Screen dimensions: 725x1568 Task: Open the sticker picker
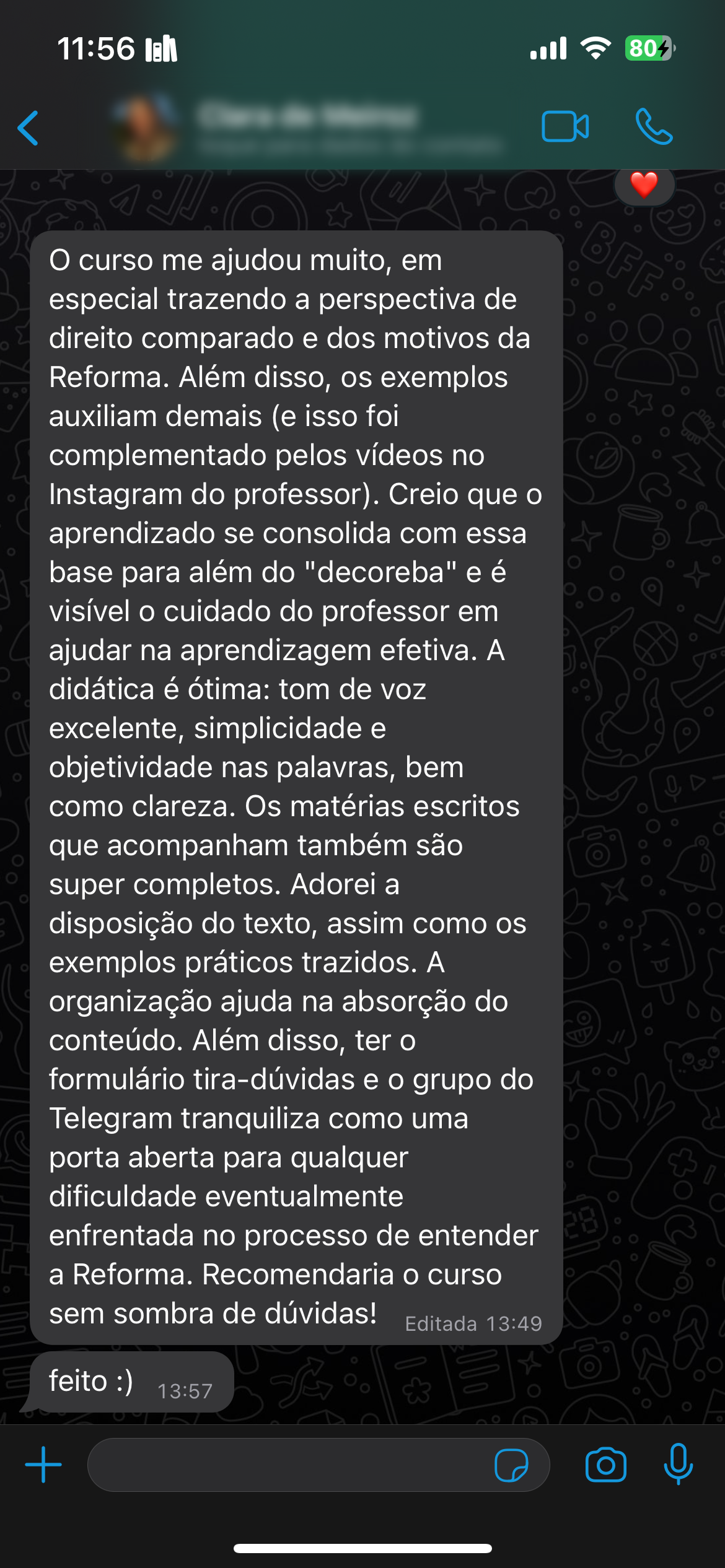511,1465
